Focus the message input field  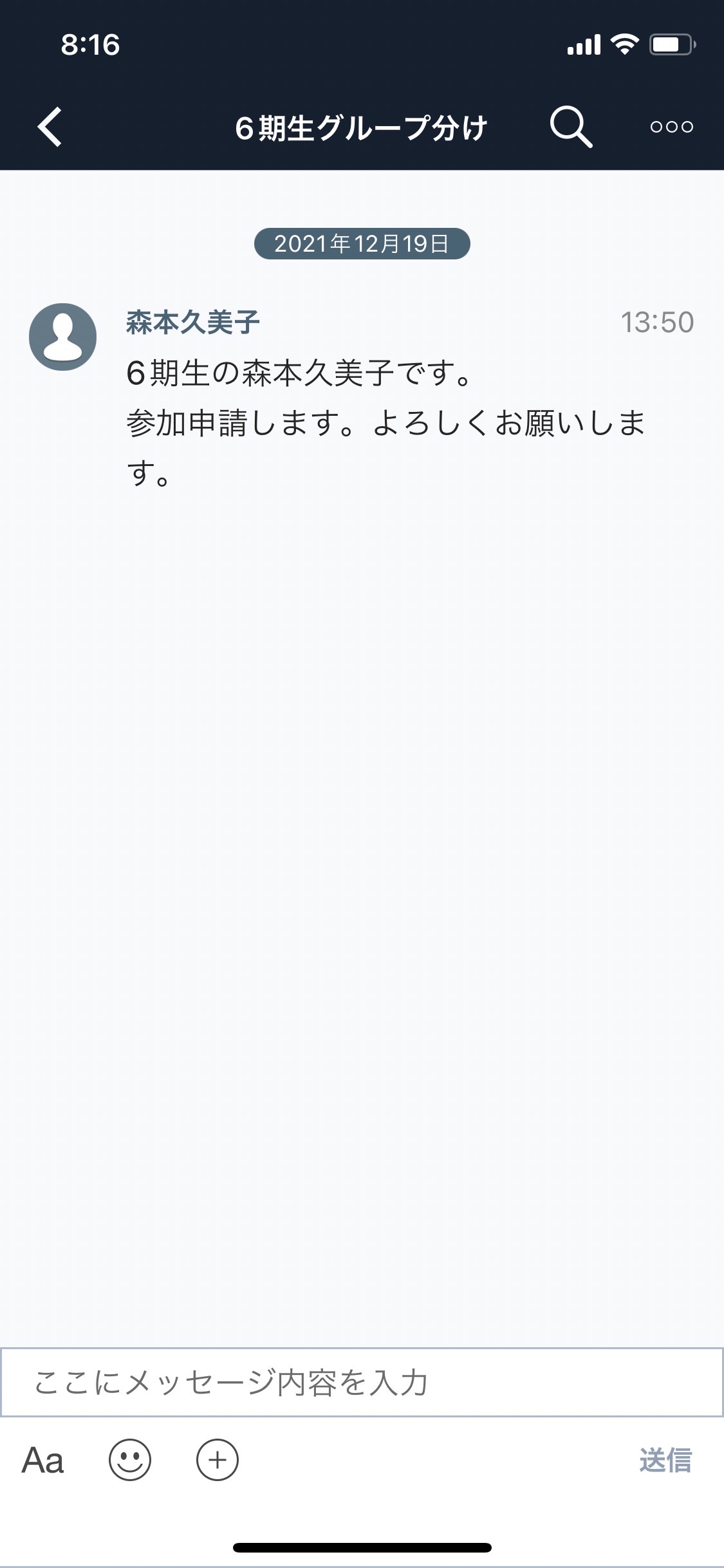tap(362, 1382)
